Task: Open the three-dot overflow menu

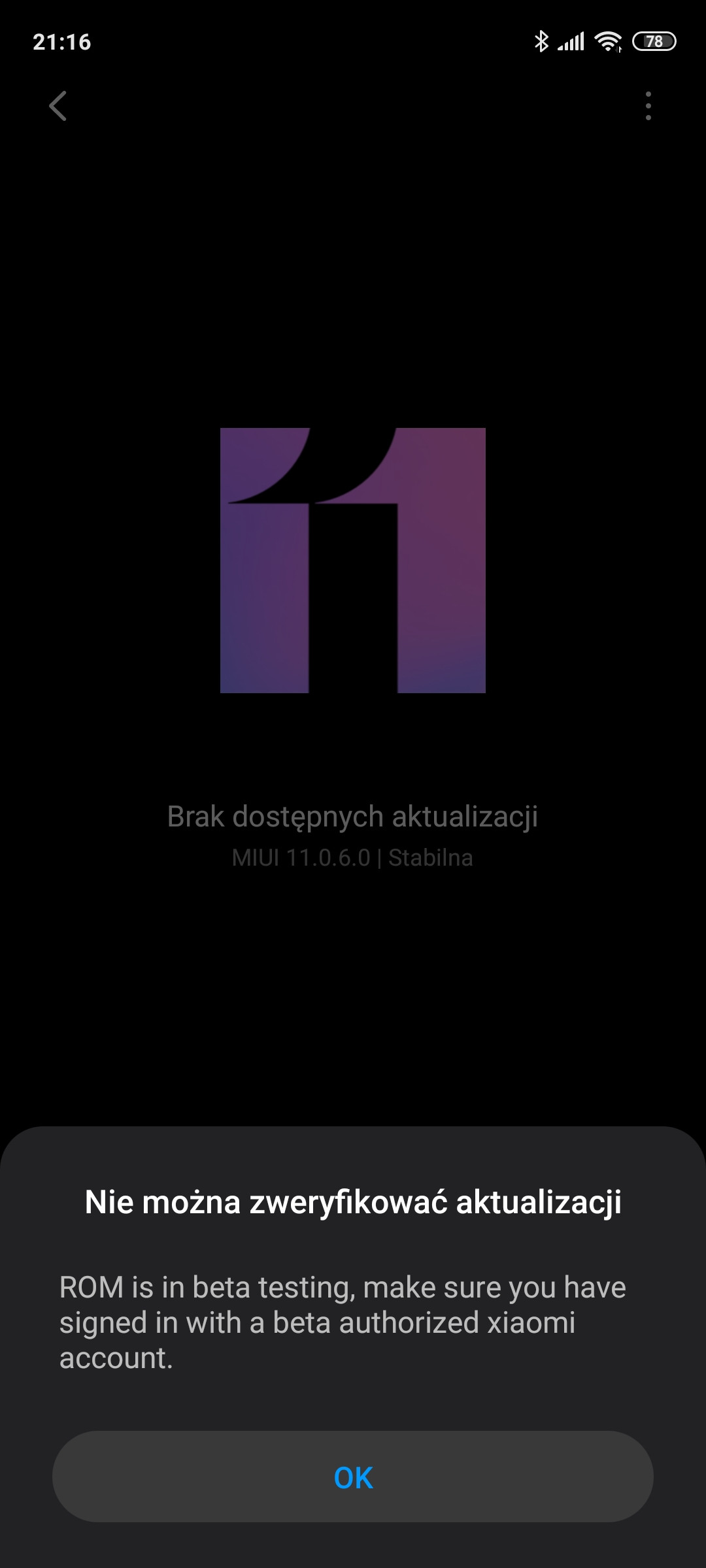Action: point(648,106)
